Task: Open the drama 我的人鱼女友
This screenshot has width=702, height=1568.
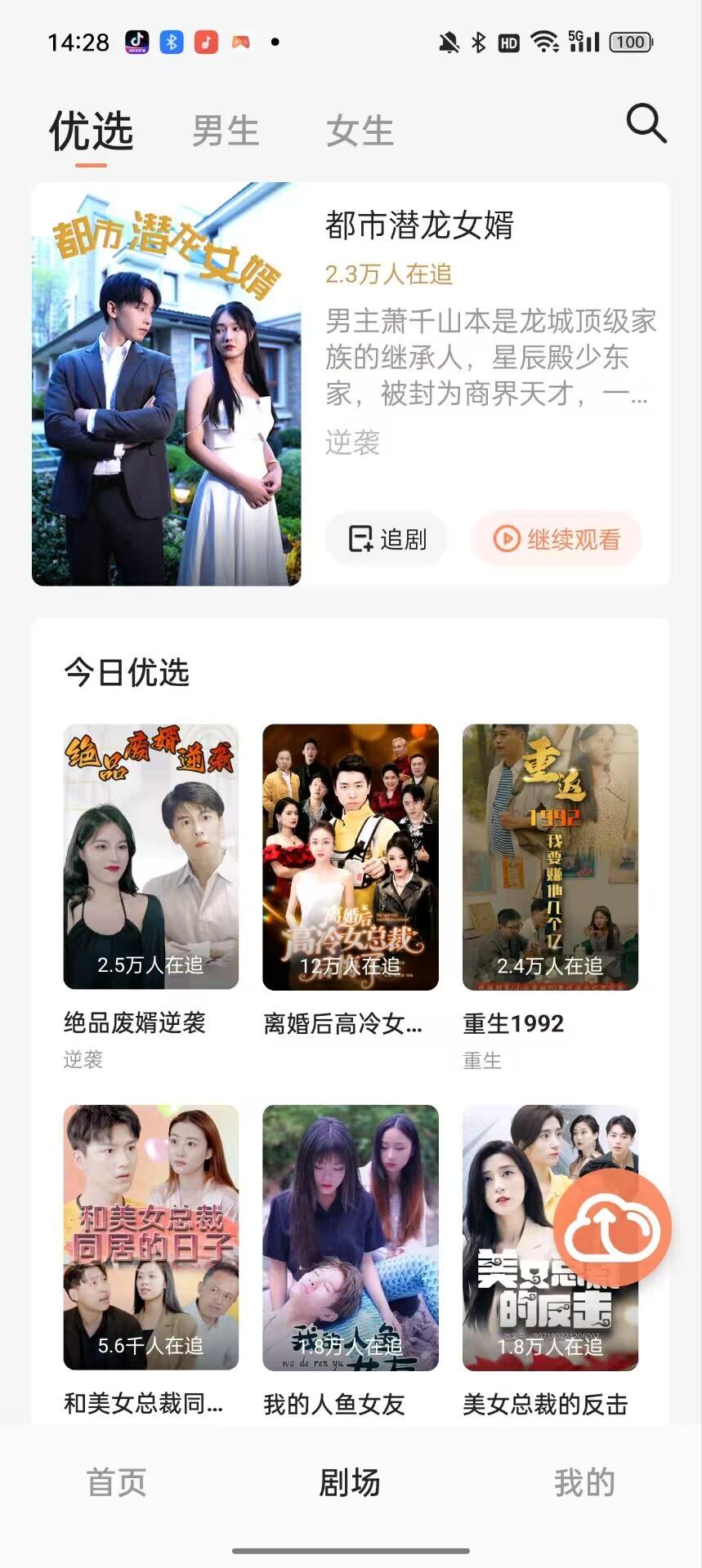Action: pyautogui.click(x=351, y=1237)
